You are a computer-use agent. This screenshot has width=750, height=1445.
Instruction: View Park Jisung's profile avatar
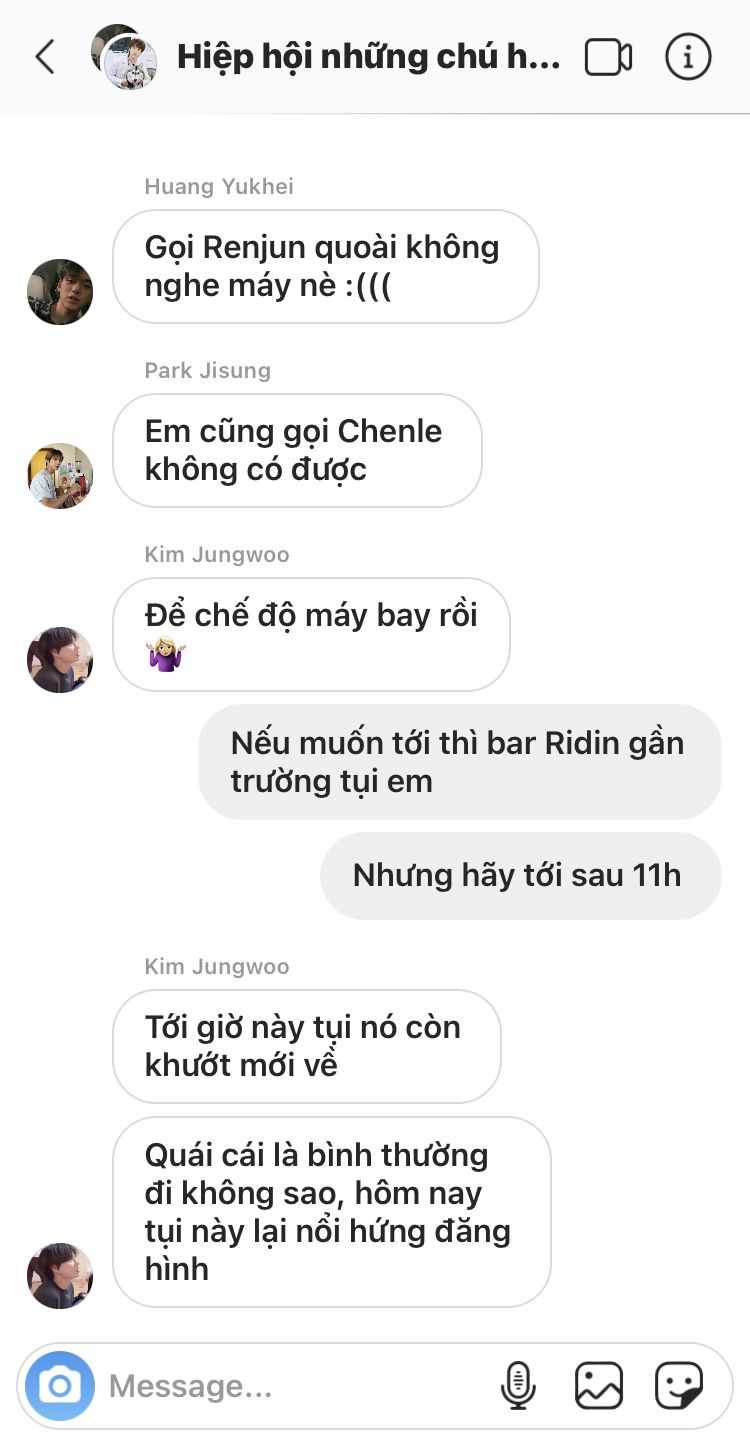click(x=60, y=476)
